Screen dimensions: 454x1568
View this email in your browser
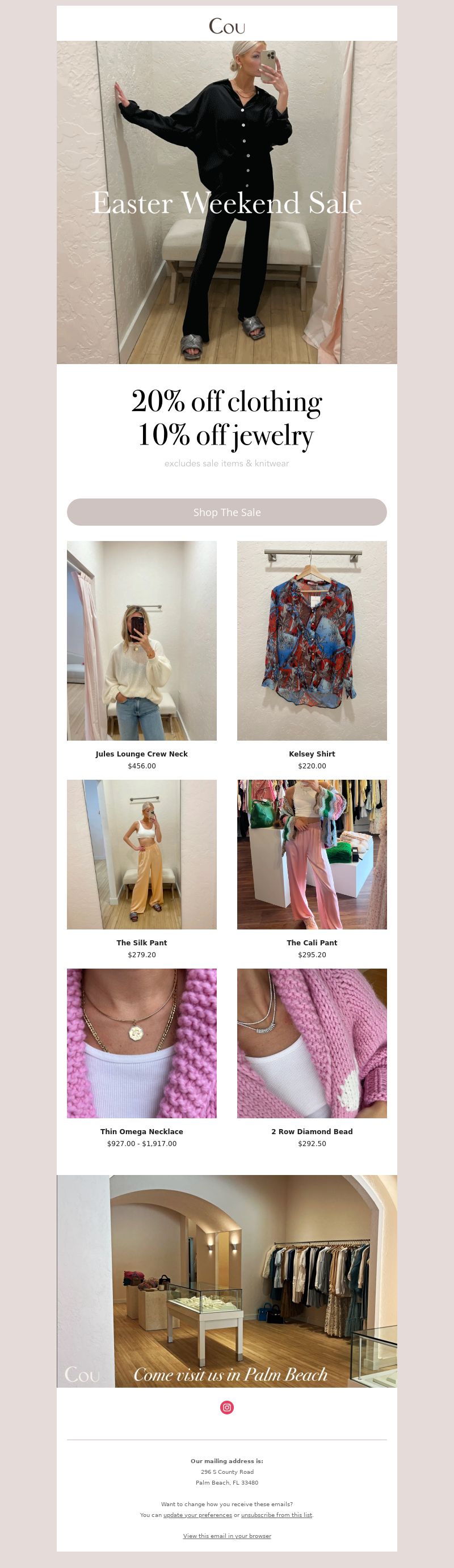226,1536
